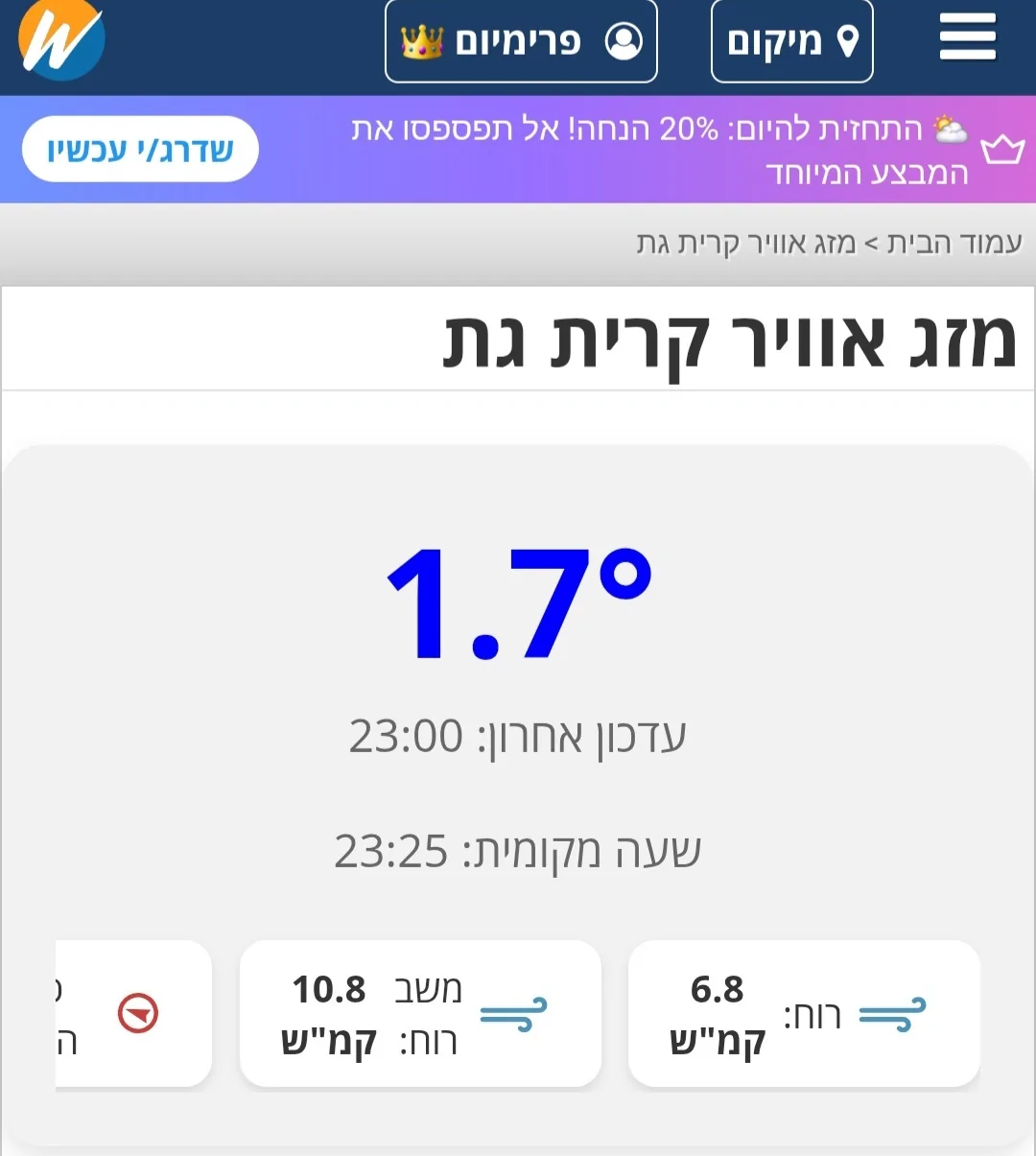1036x1156 pixels.
Task: Tap the שדרג/י עכשיו upgrade button
Action: click(x=140, y=150)
